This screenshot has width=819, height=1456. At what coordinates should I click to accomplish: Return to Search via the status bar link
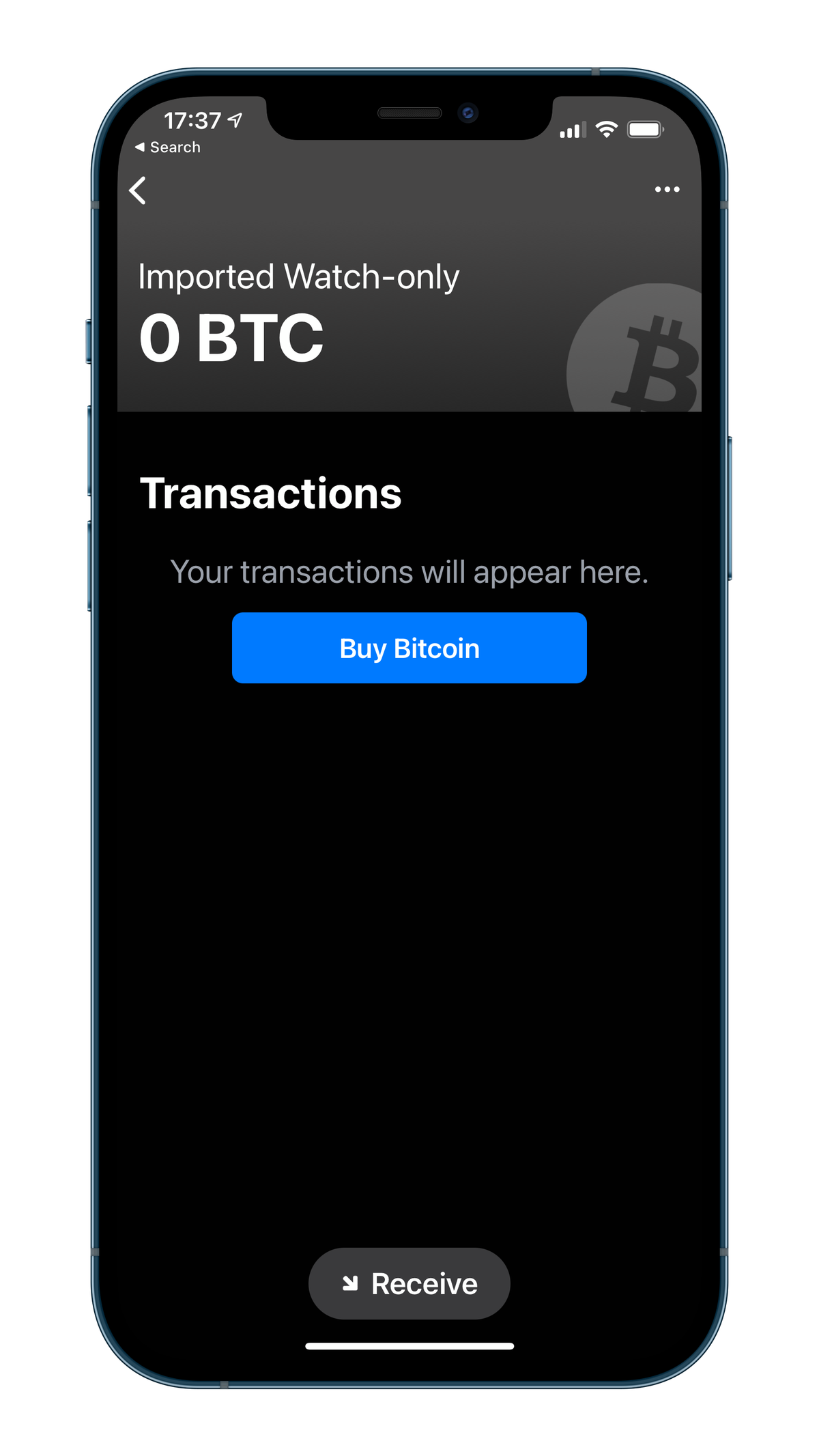click(x=168, y=147)
